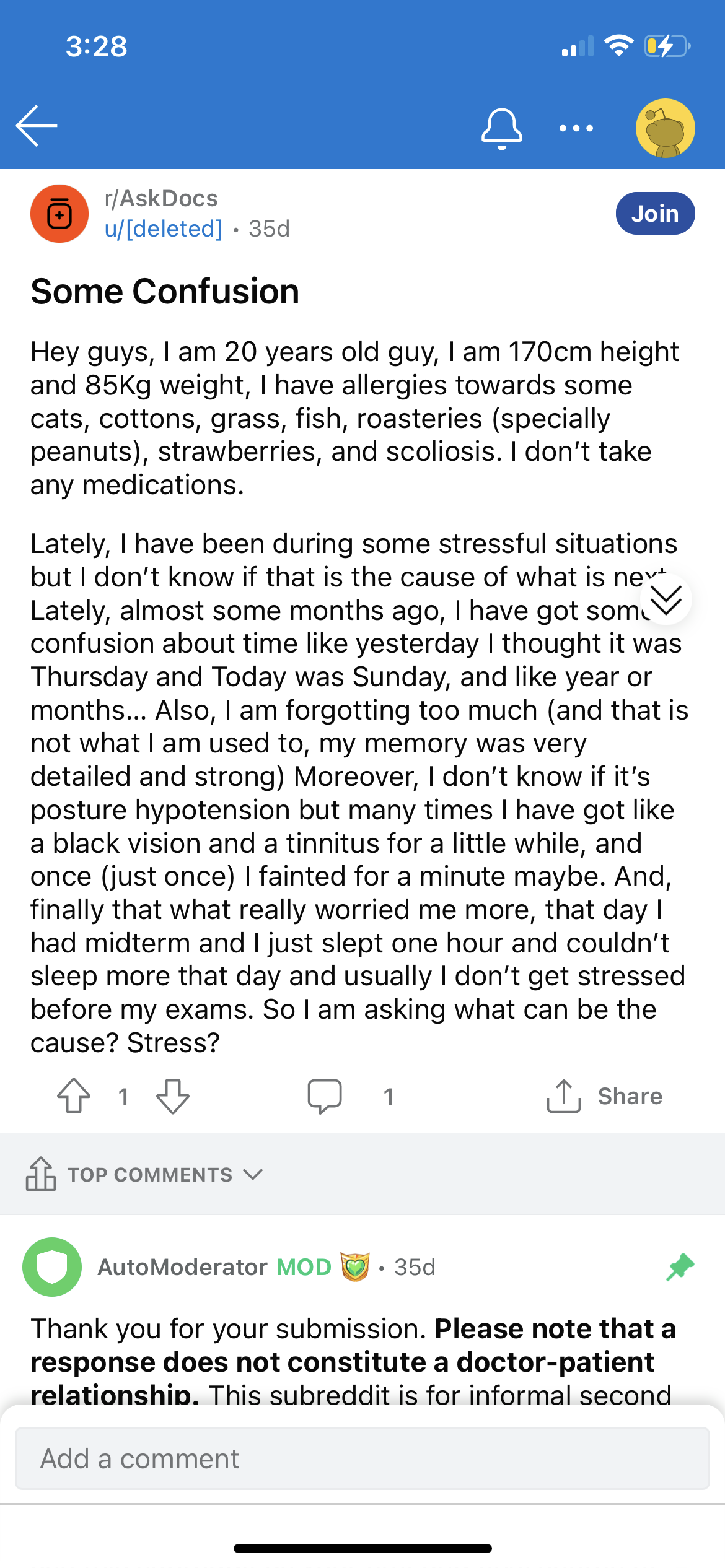This screenshot has width=725, height=1568.
Task: Downvote the Some Confusion post
Action: (x=173, y=1096)
